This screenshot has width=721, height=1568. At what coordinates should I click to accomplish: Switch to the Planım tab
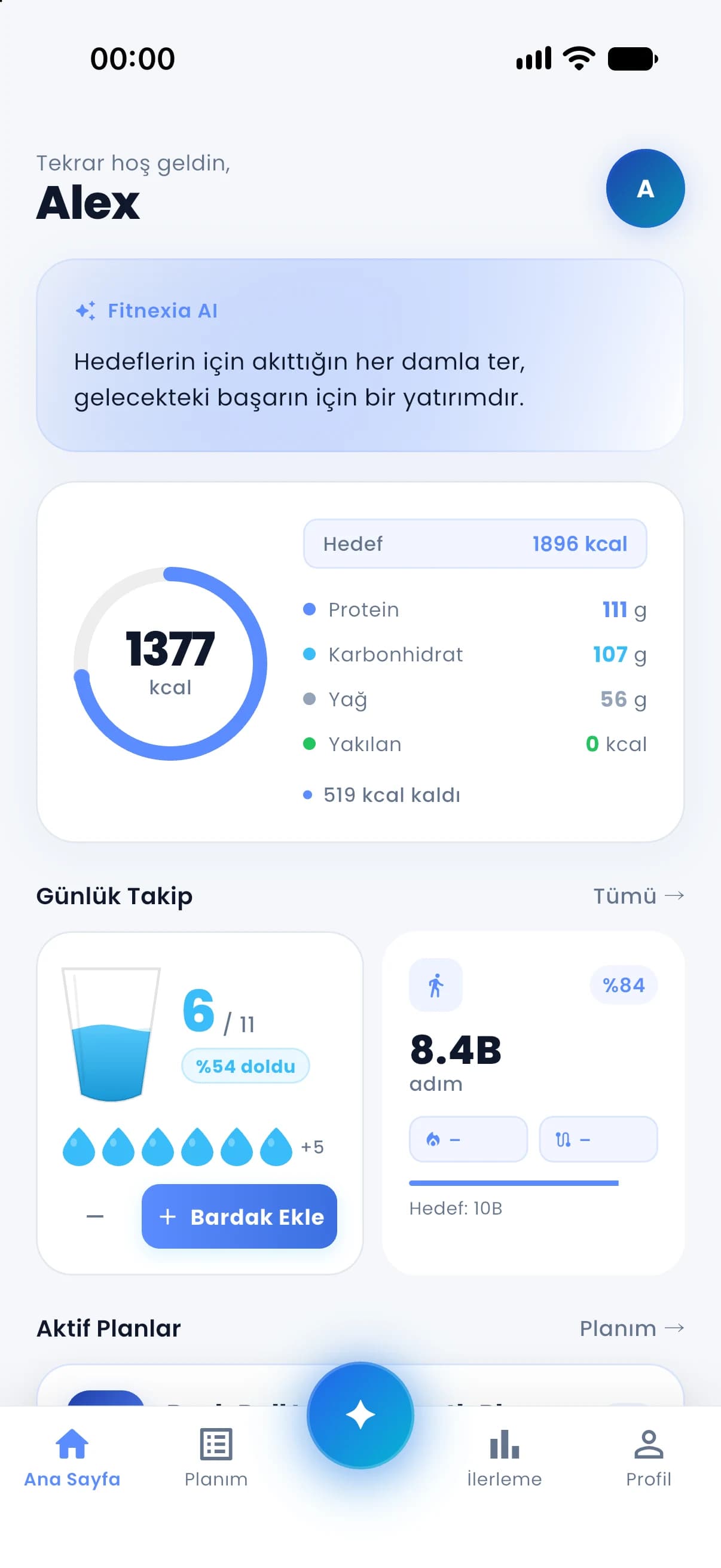tap(216, 1458)
